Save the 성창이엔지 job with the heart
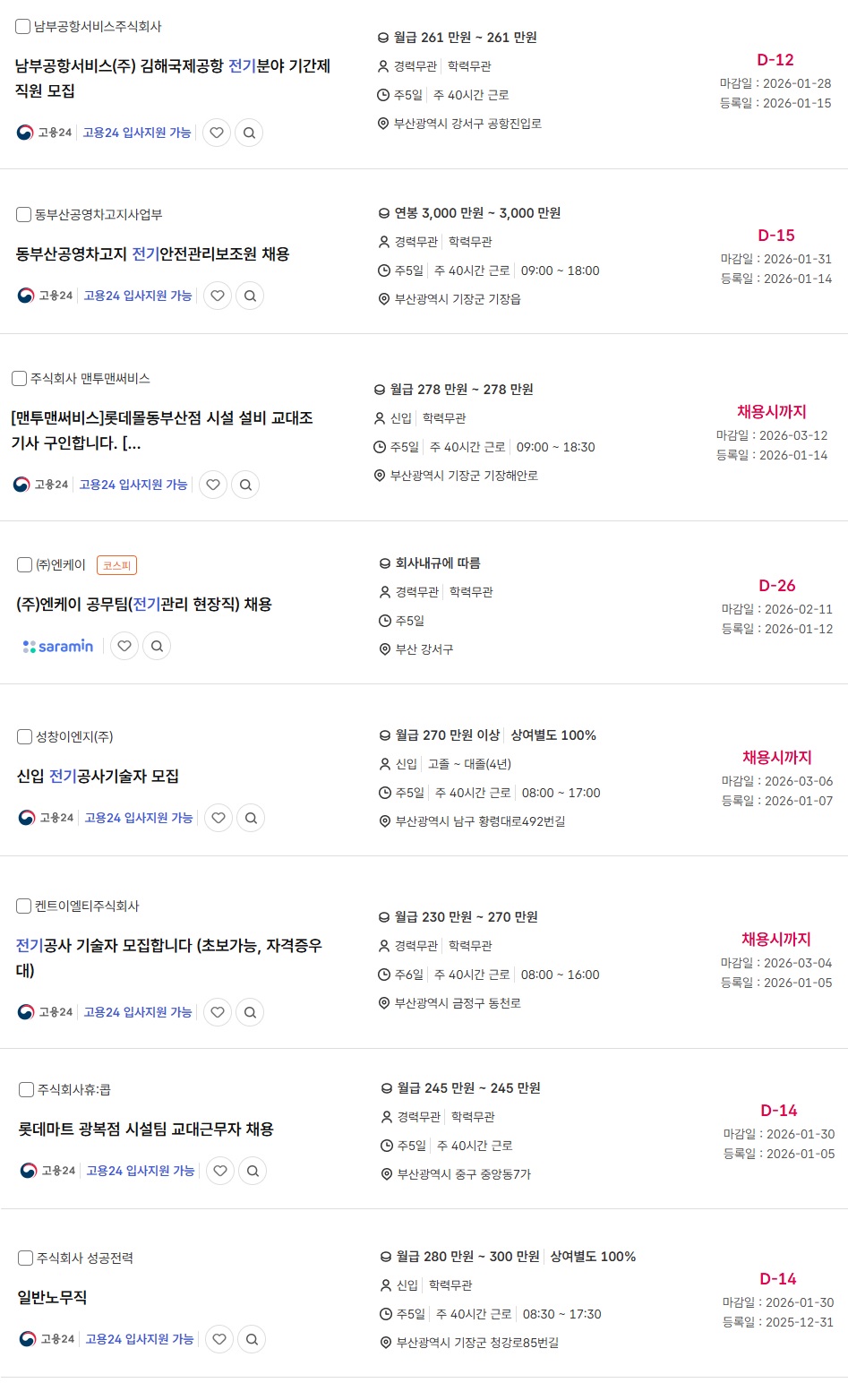The width and height of the screenshot is (848, 1400). 218,818
